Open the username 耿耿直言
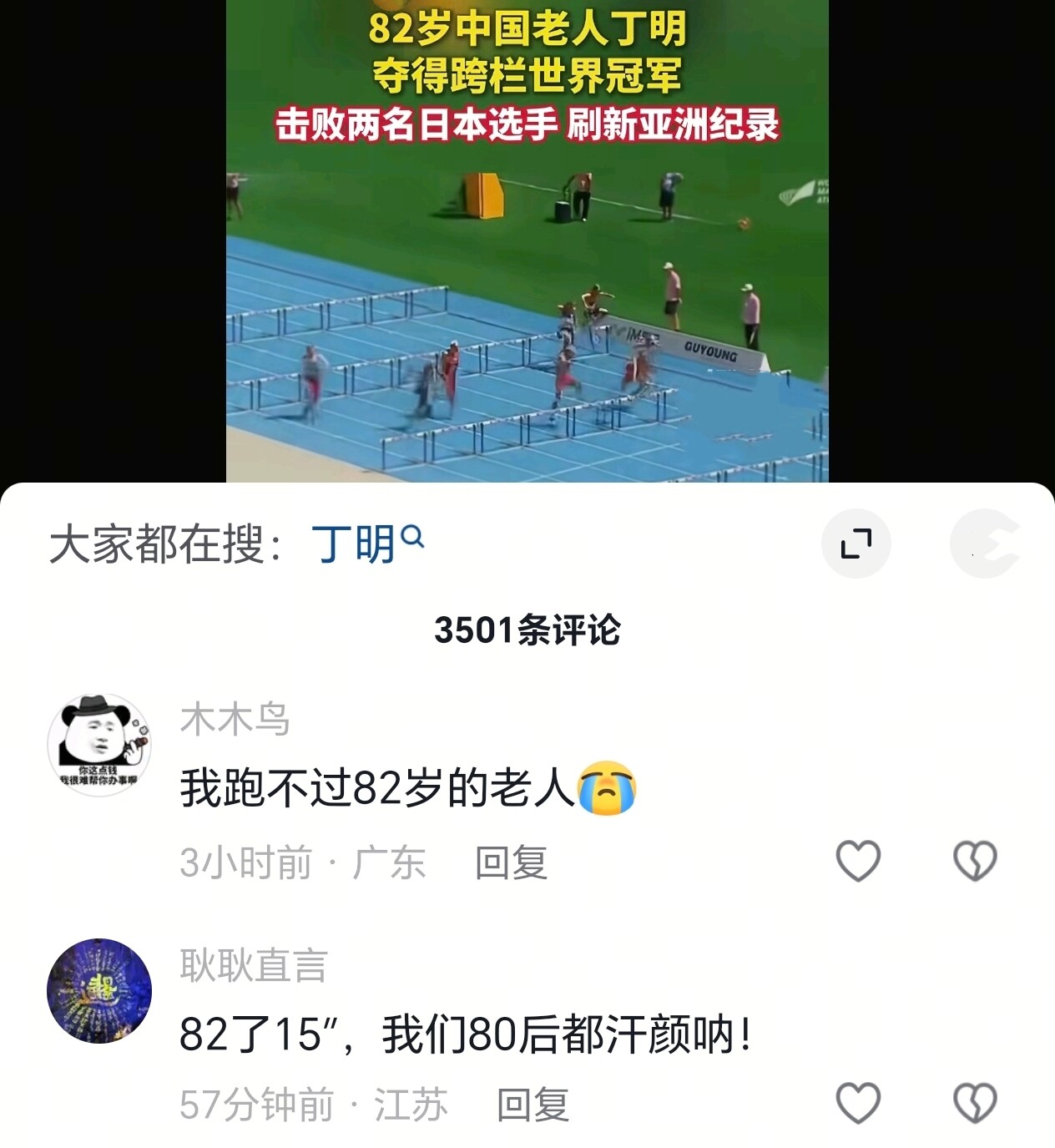The image size is (1055, 1148). coord(254,965)
